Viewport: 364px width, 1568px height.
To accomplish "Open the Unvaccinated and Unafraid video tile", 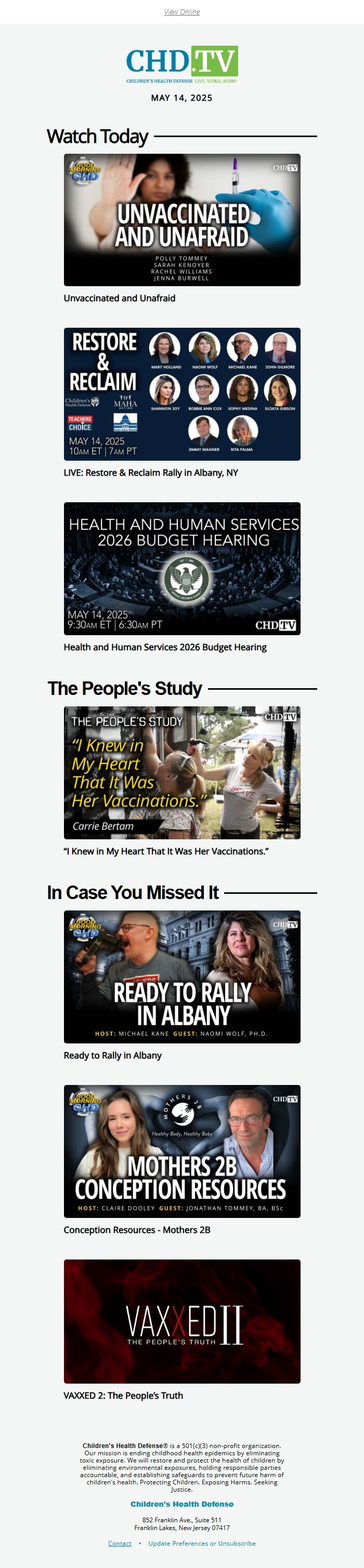I will tap(181, 220).
